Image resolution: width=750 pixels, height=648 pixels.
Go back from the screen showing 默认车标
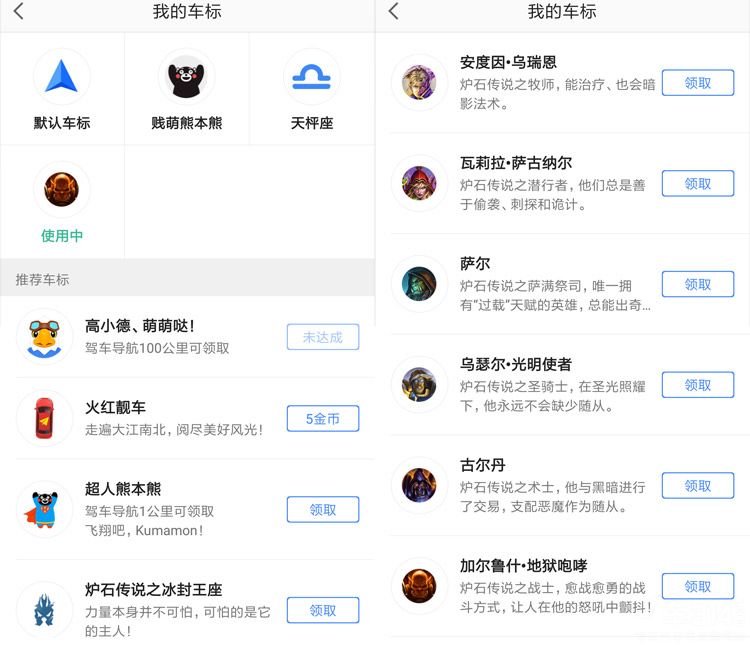tap(18, 12)
